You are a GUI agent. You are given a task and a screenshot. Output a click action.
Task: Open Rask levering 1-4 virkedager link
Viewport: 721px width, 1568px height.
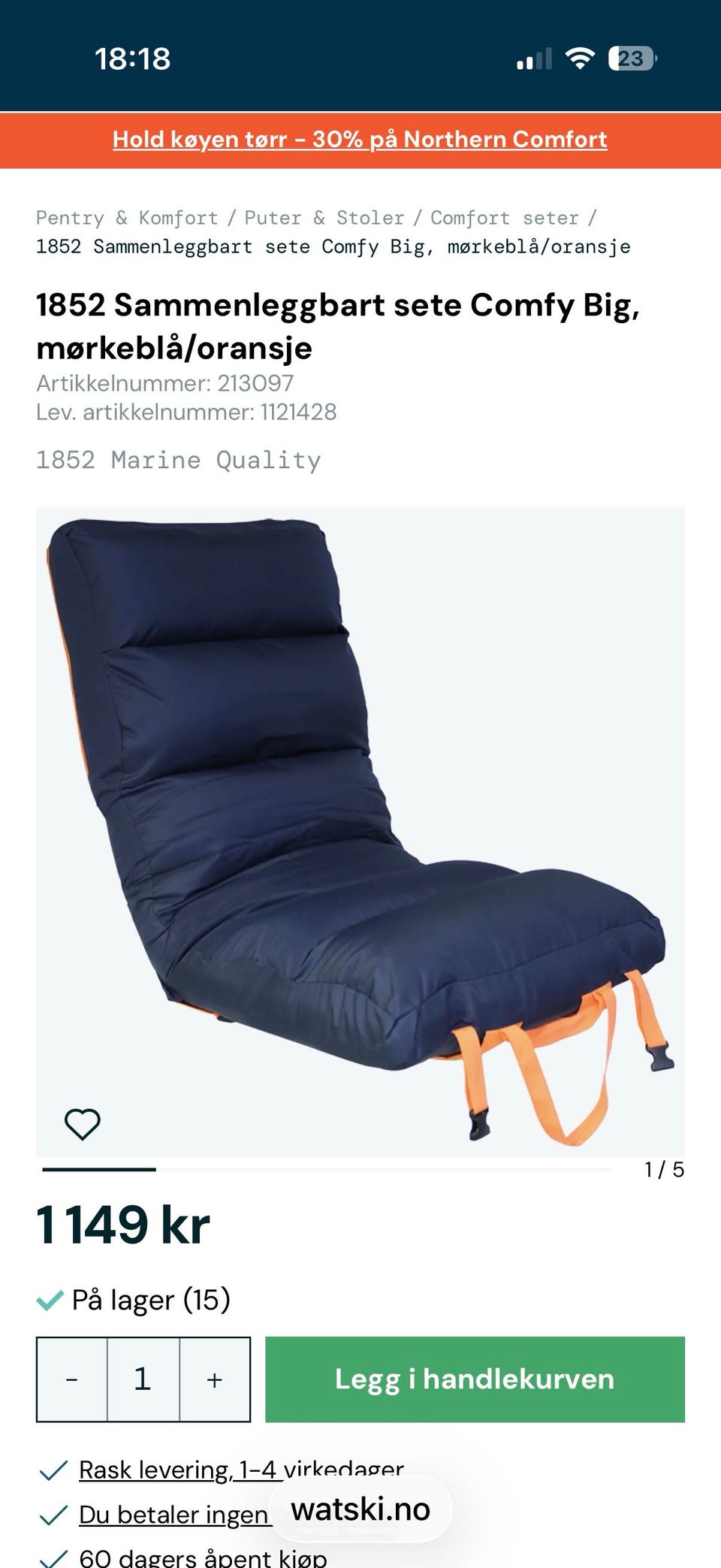point(241,1470)
